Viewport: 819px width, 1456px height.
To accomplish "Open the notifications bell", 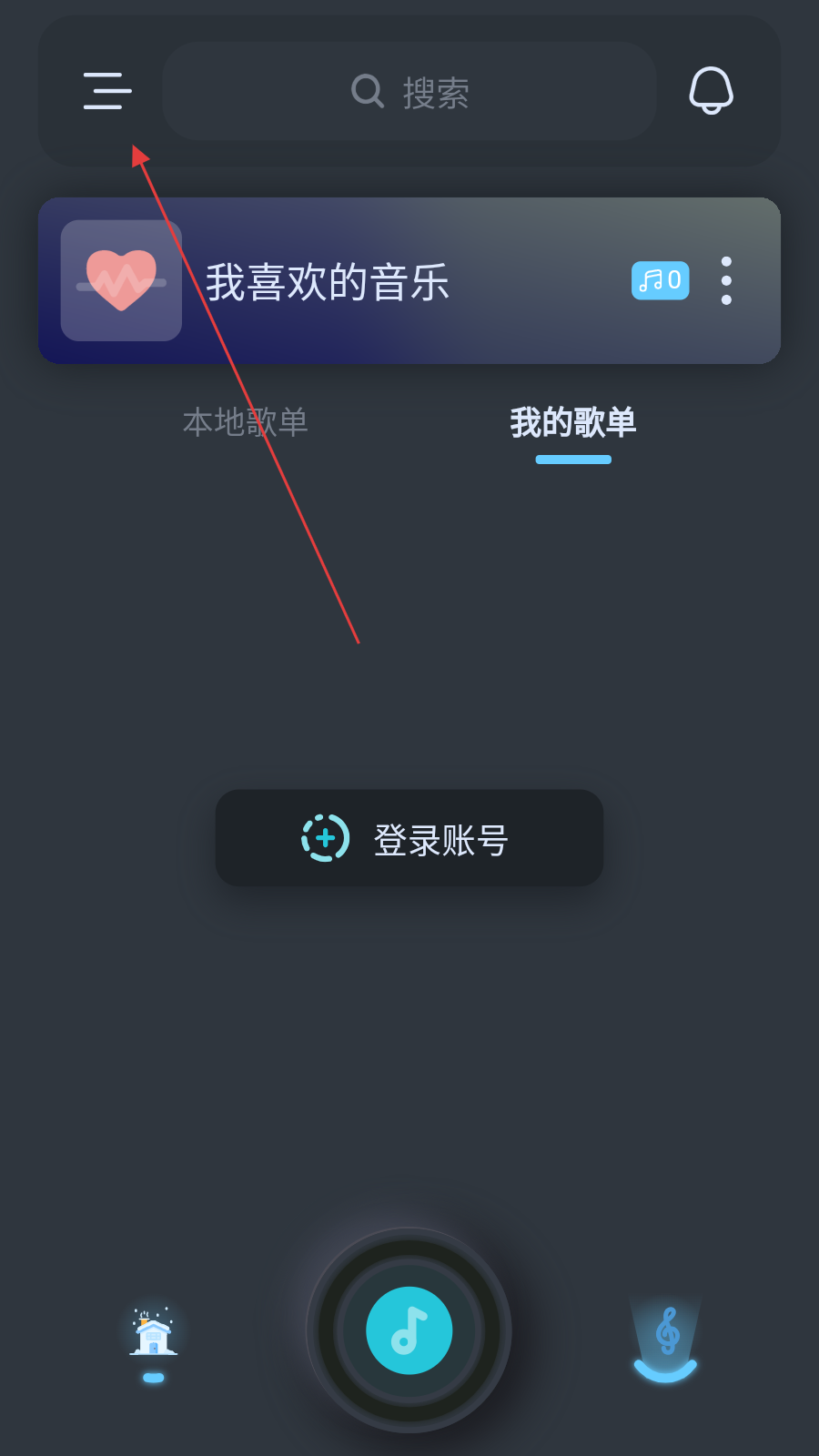I will [711, 90].
